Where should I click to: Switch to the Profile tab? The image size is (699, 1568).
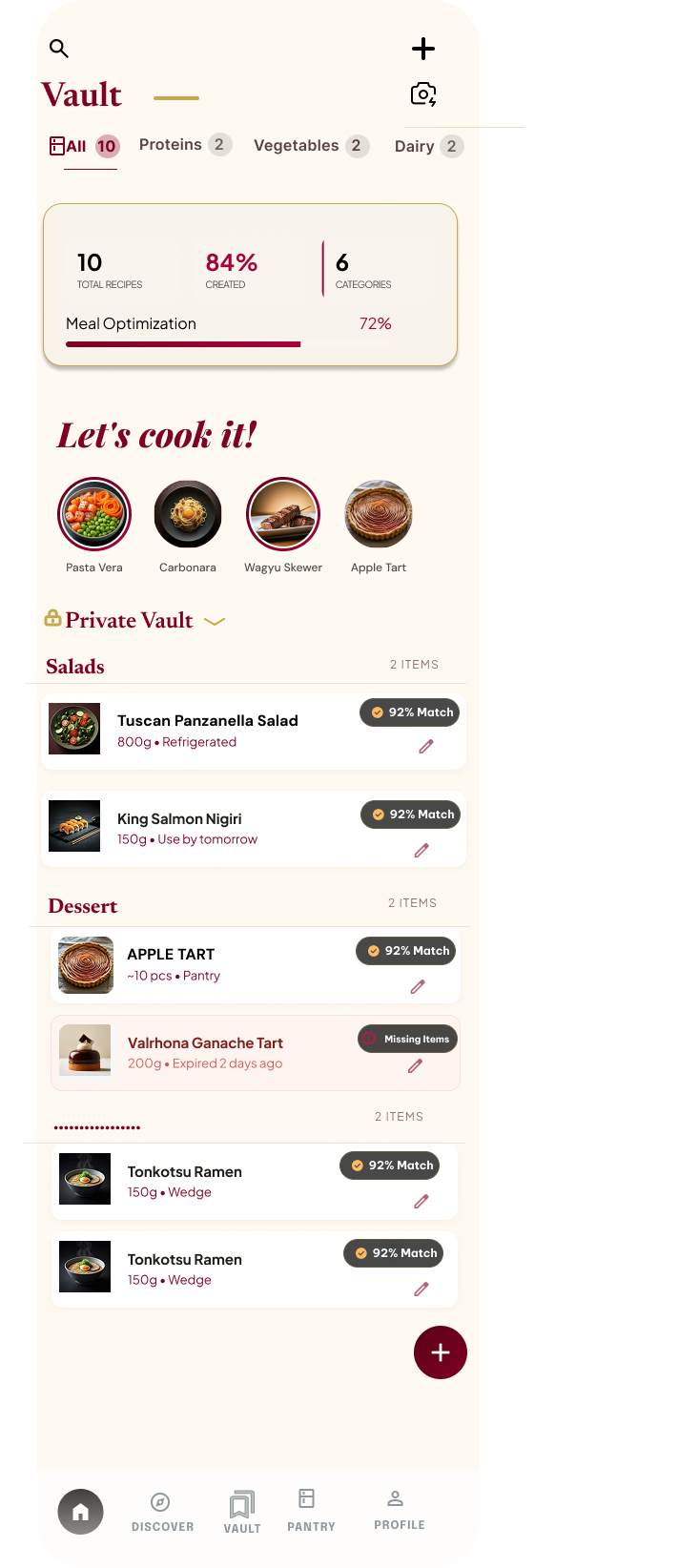pos(400,1510)
